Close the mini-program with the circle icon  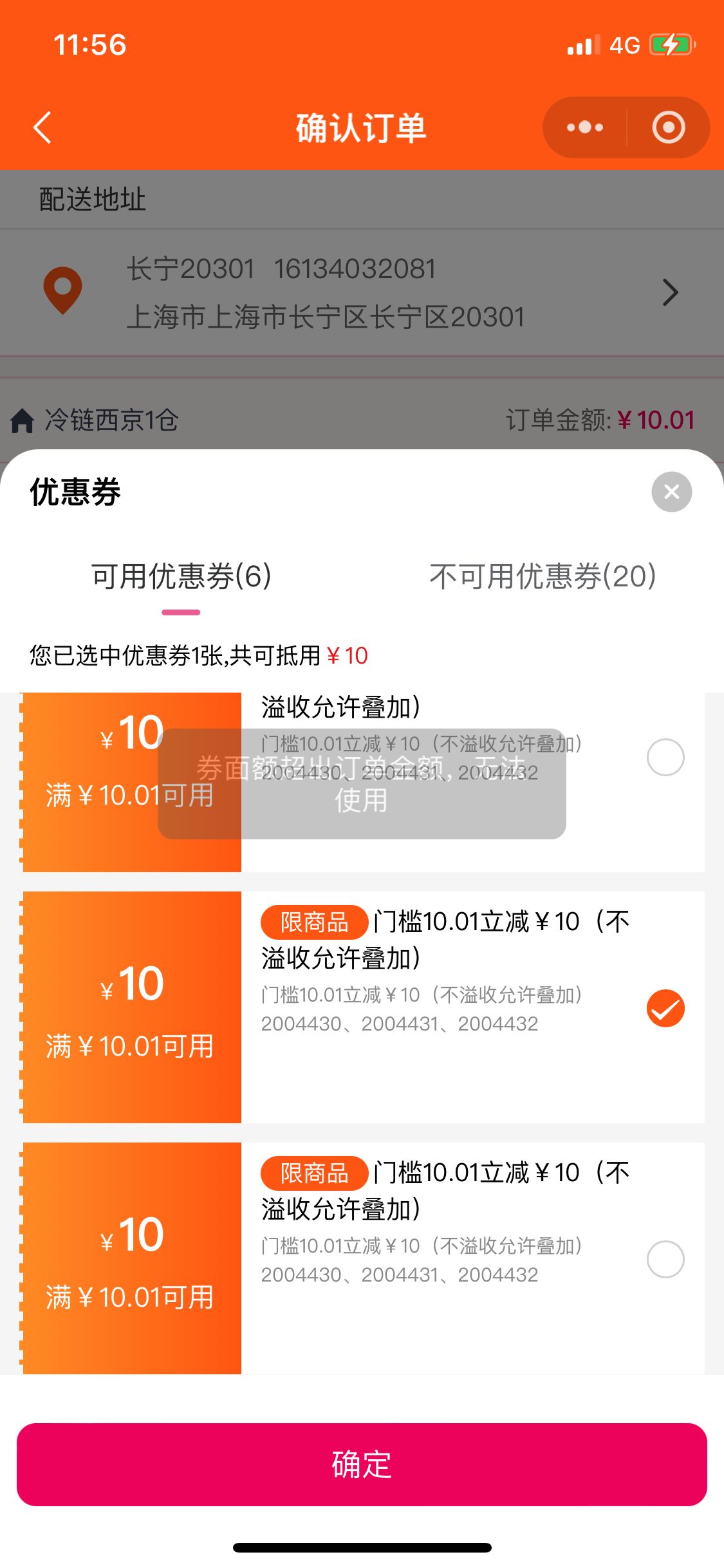click(x=669, y=127)
